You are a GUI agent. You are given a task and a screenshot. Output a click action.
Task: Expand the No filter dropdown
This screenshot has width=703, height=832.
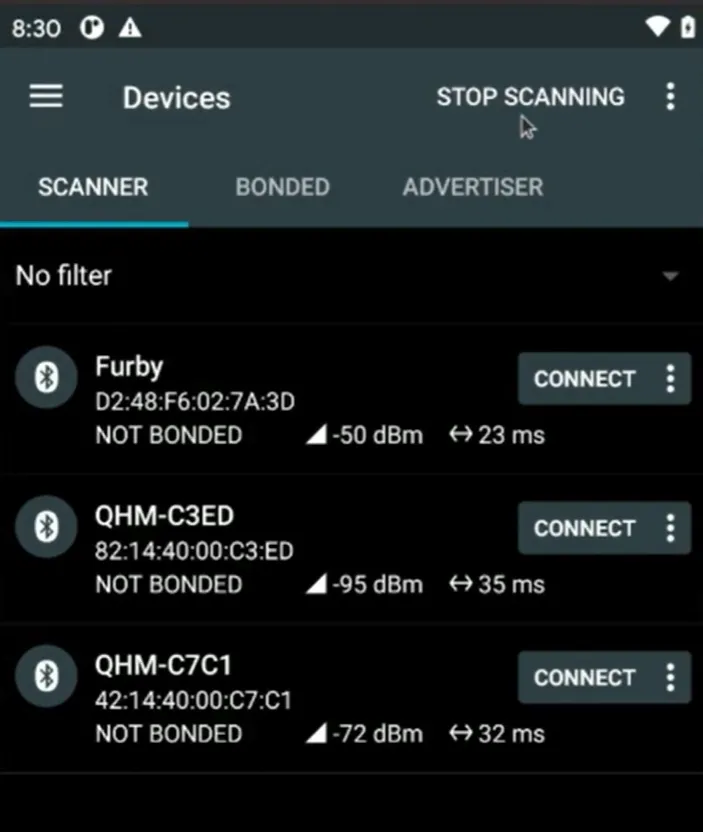pos(670,276)
